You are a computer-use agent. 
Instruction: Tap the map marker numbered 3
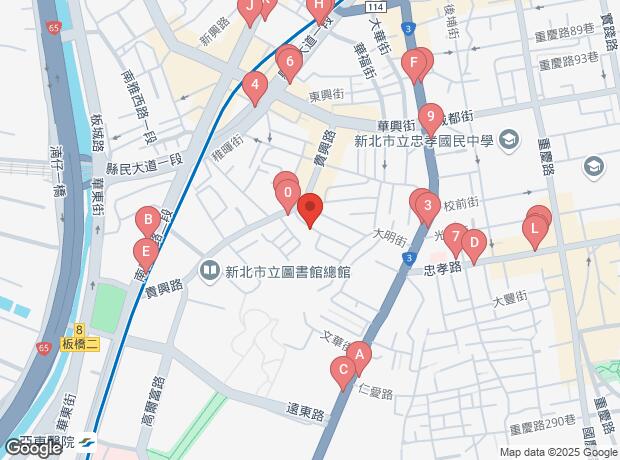[x=428, y=208]
